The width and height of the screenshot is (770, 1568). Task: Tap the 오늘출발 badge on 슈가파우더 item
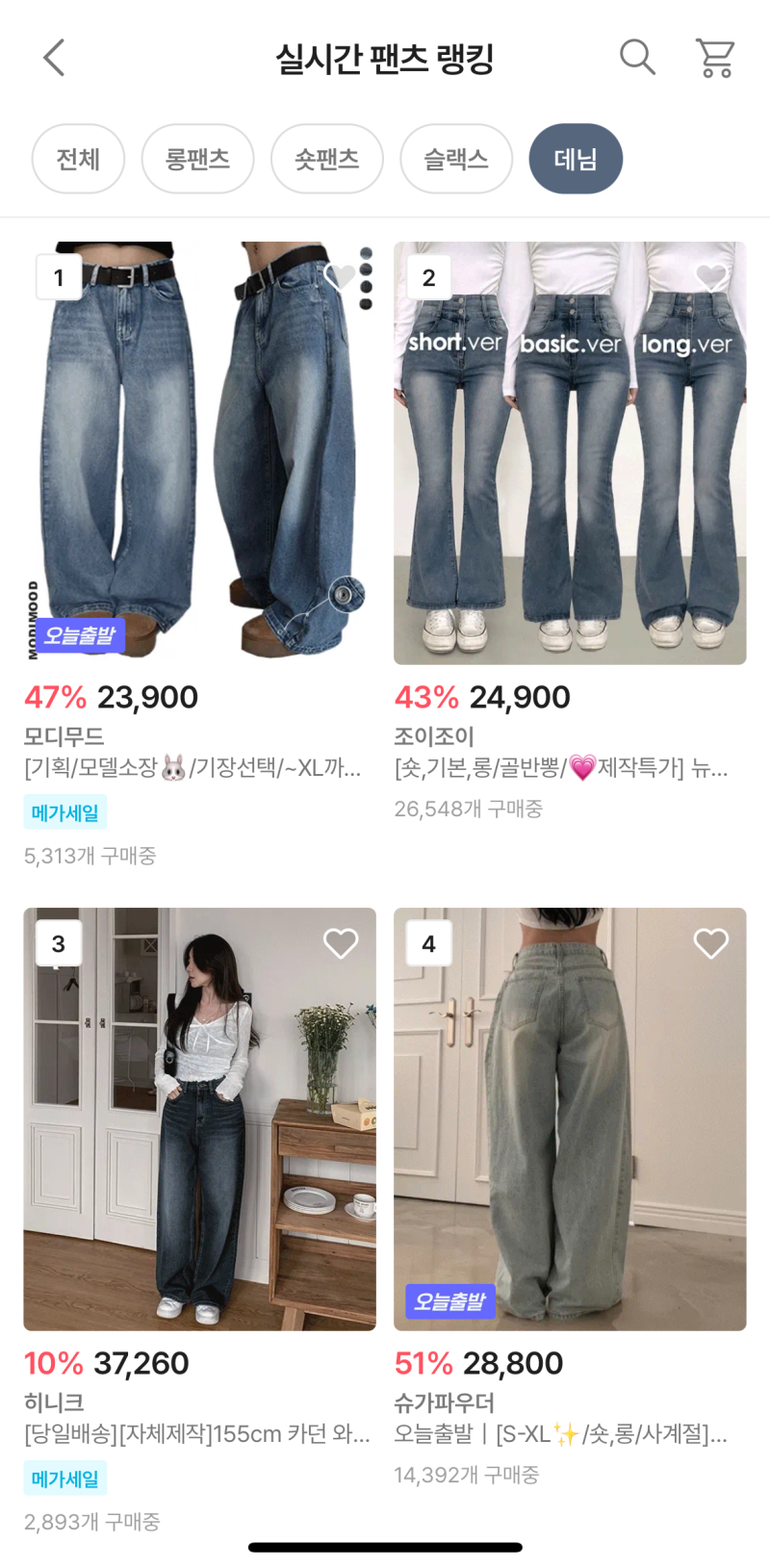click(449, 1301)
